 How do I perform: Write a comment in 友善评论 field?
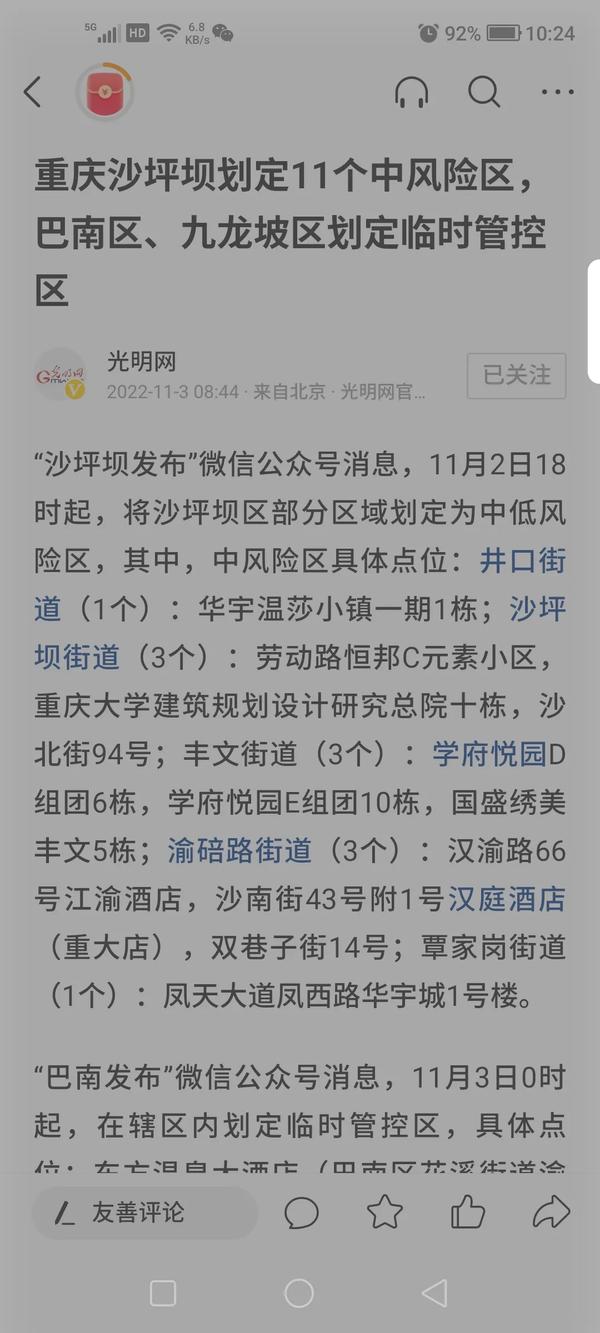[x=140, y=1213]
